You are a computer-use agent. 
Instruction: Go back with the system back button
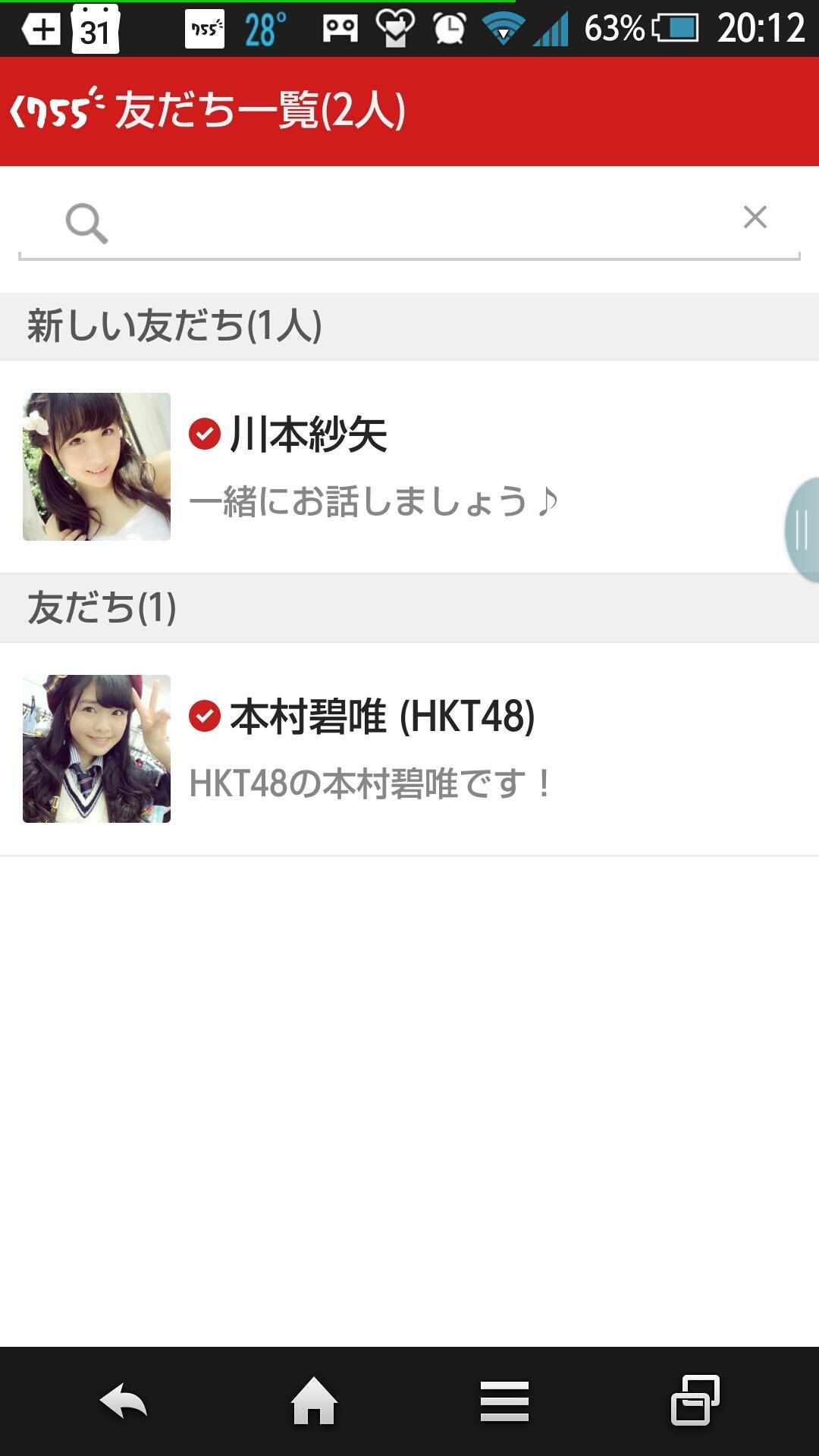click(123, 1400)
